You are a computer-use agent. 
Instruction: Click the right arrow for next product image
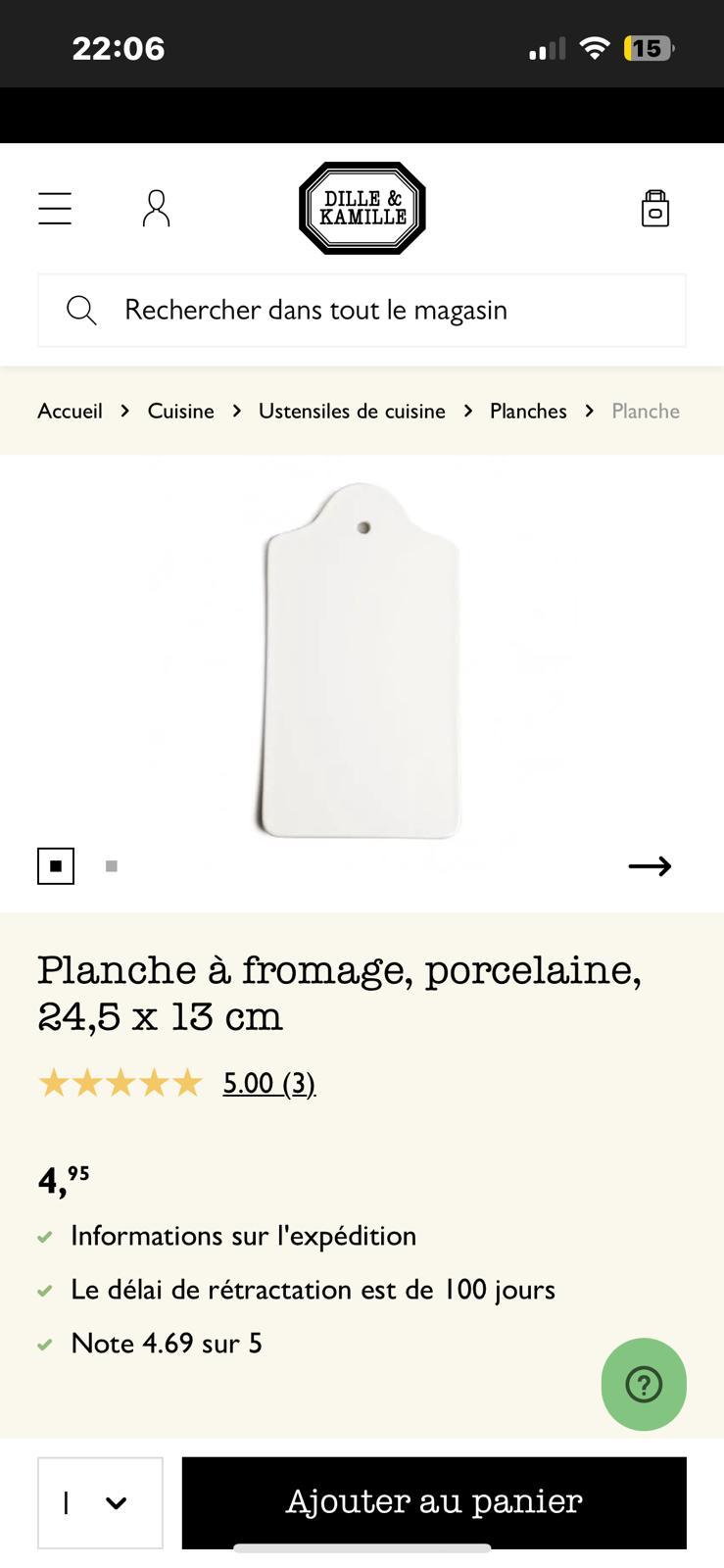[x=650, y=865]
